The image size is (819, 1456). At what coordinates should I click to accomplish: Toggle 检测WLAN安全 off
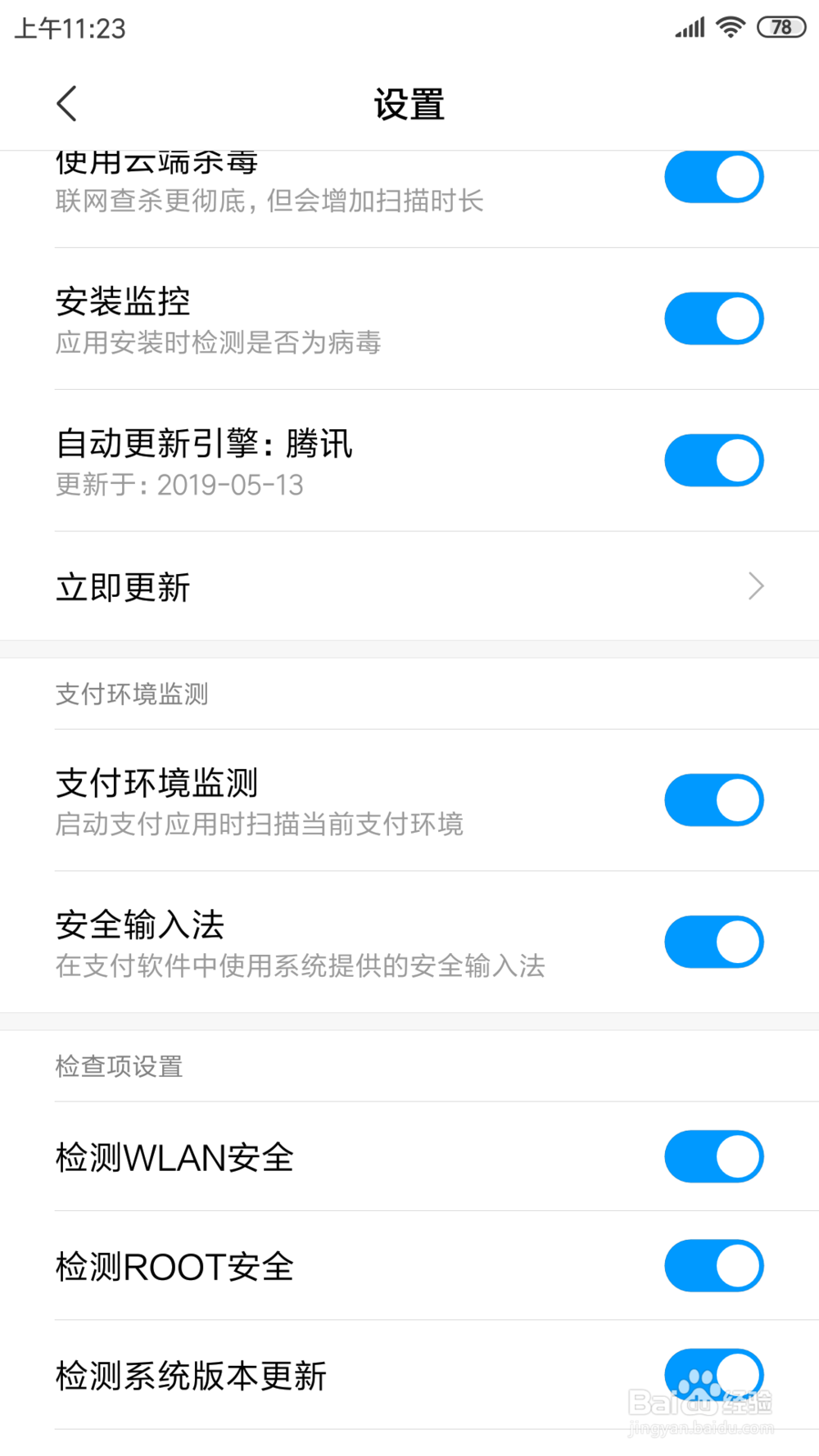(713, 1156)
